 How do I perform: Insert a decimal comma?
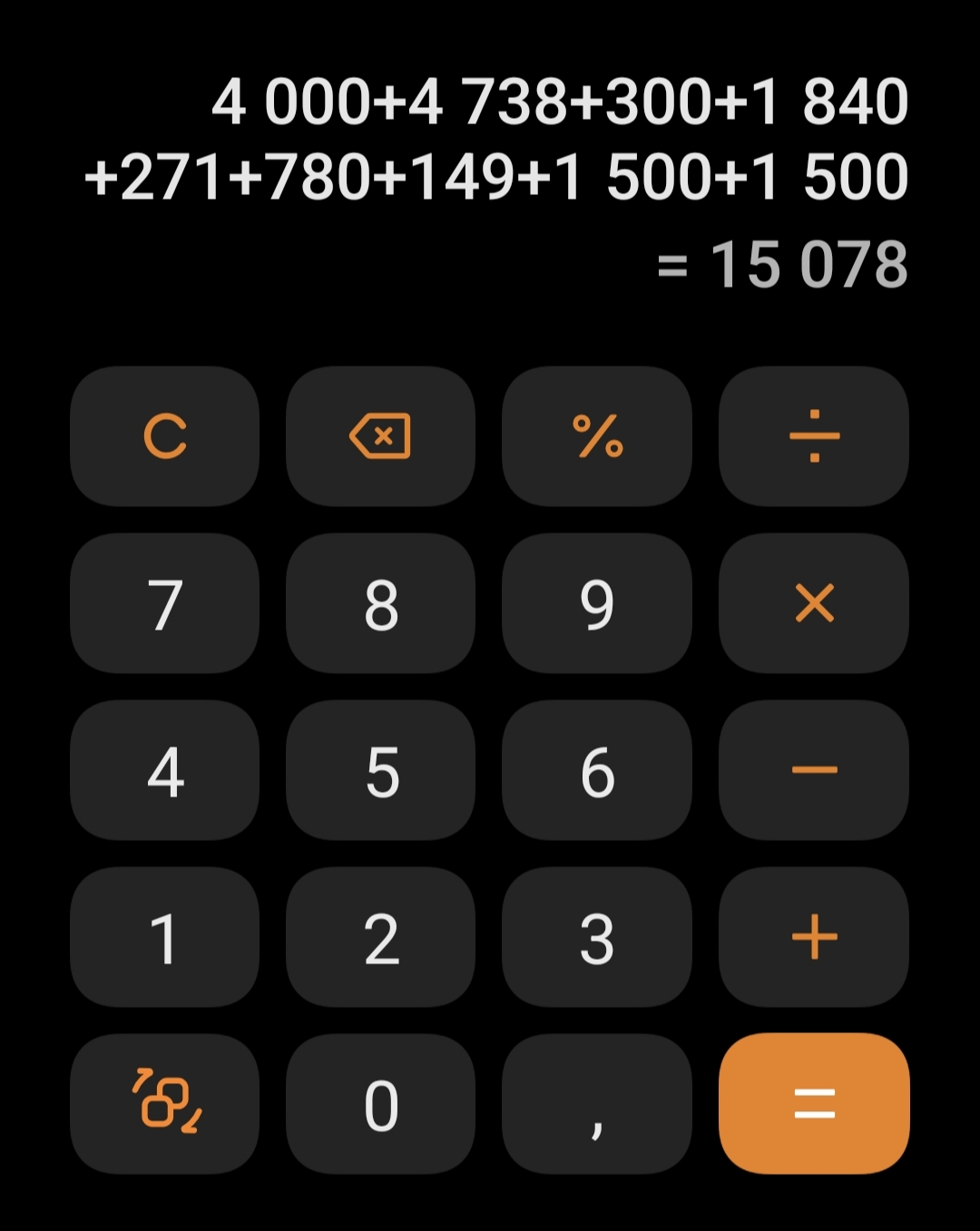pos(597,1104)
